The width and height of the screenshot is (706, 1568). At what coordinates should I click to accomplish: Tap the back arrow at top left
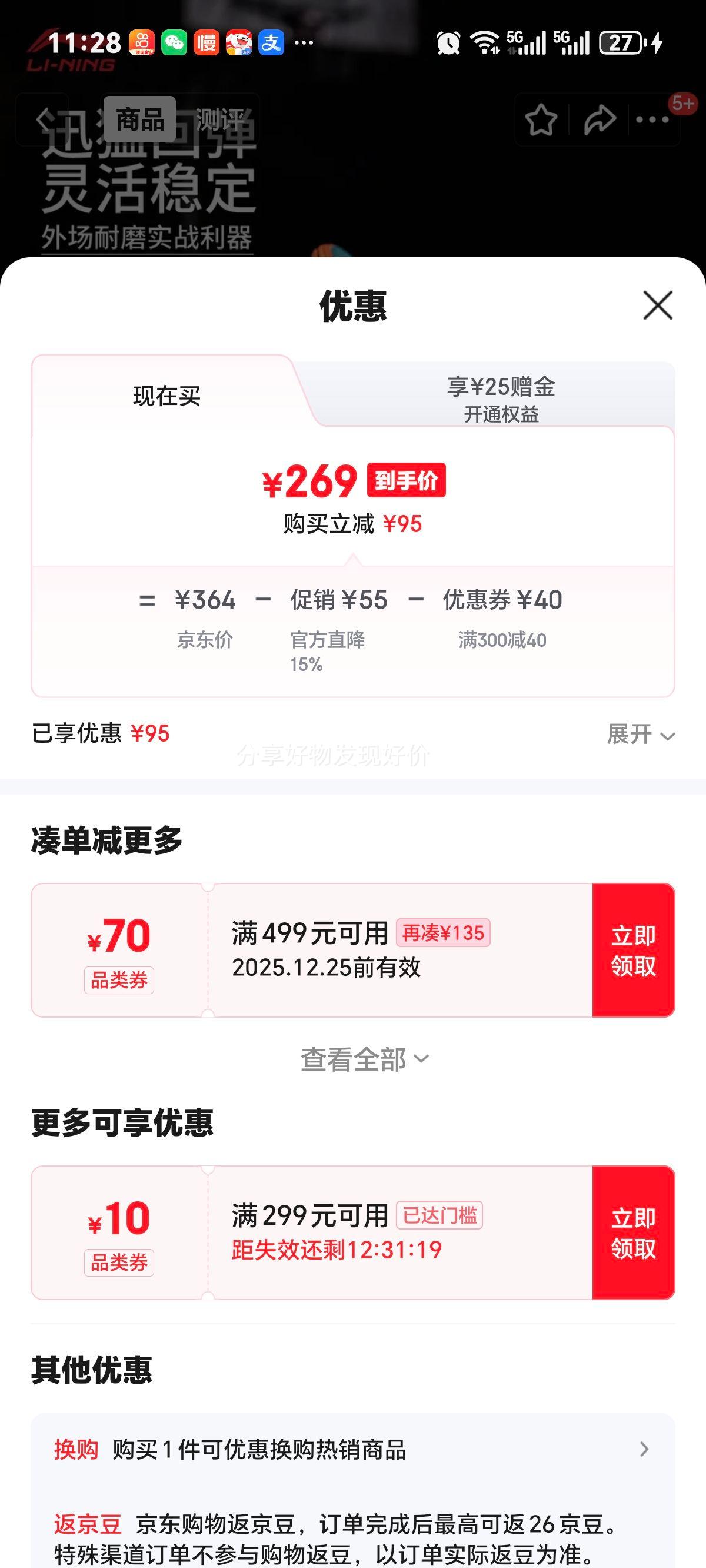pyautogui.click(x=44, y=121)
